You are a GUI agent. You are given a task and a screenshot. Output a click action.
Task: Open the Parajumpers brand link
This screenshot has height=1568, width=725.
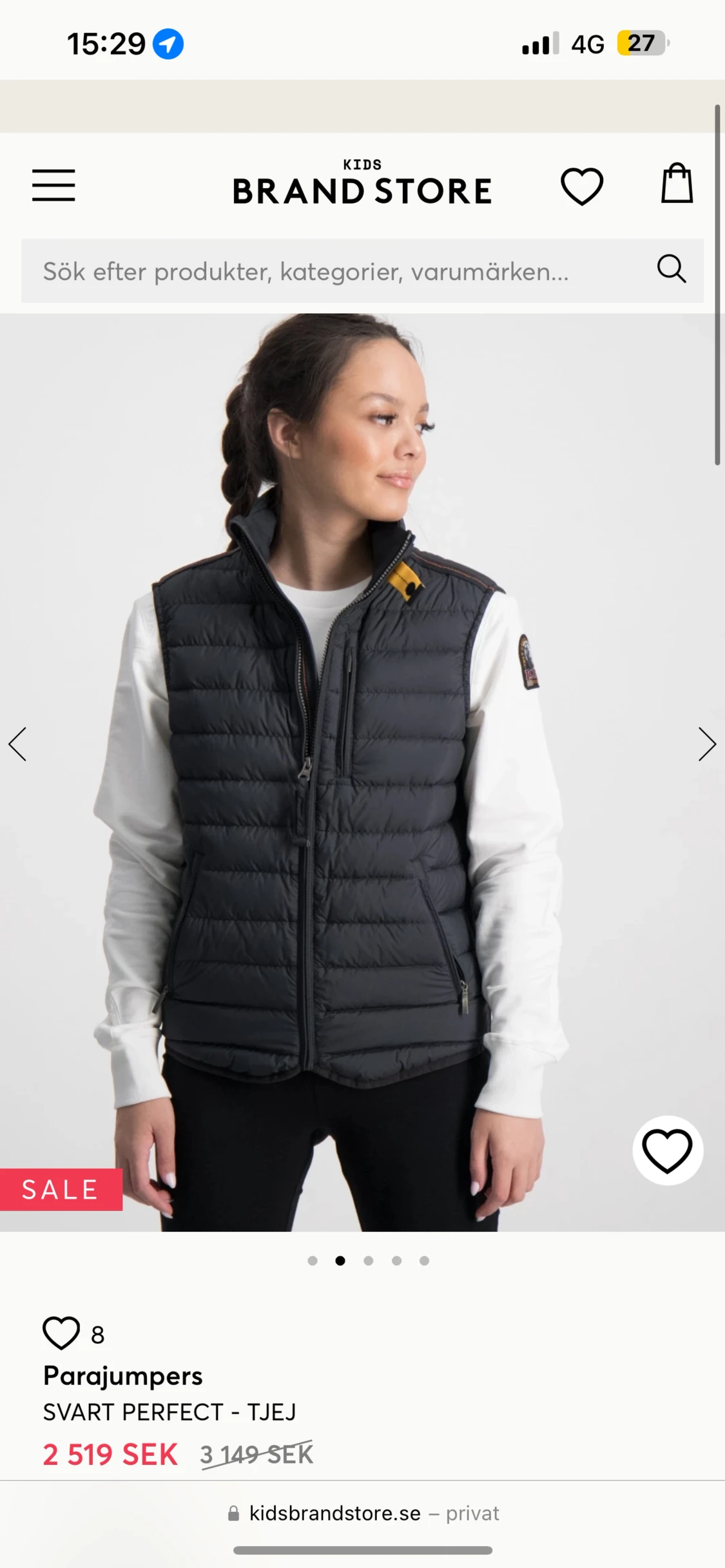pyautogui.click(x=122, y=1375)
